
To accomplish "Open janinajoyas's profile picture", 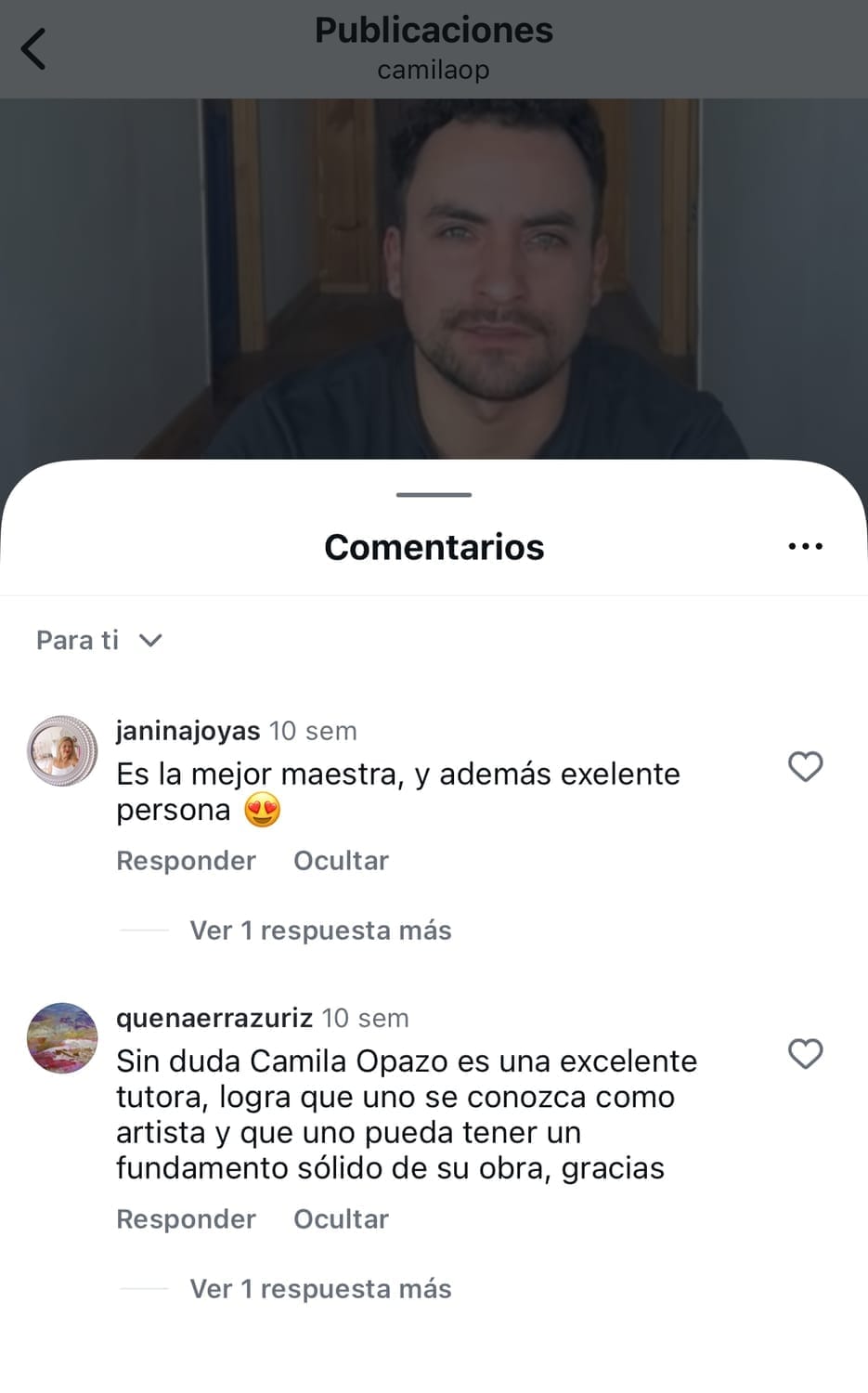I will (62, 751).
